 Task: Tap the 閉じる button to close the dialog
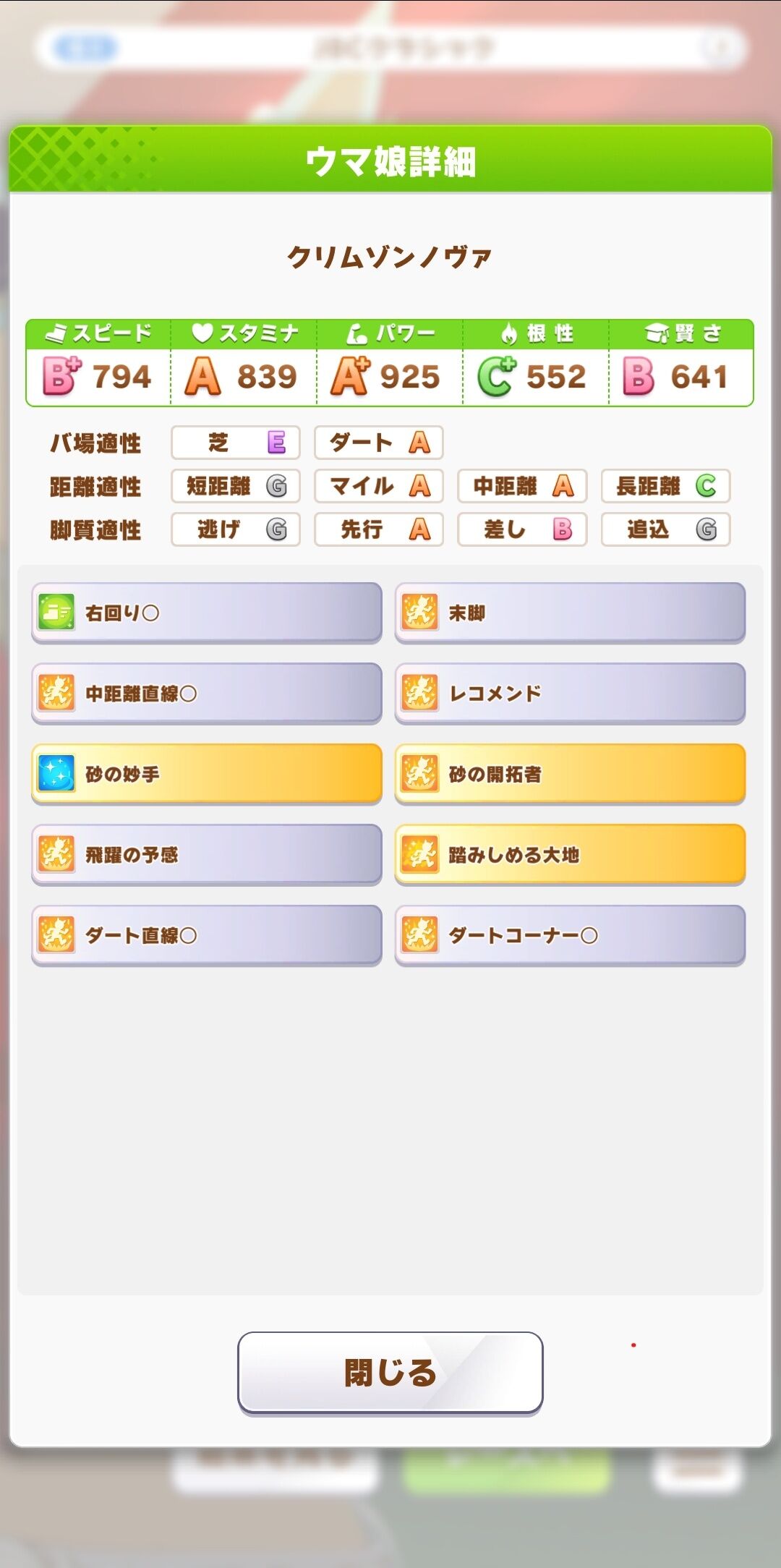[x=390, y=1372]
